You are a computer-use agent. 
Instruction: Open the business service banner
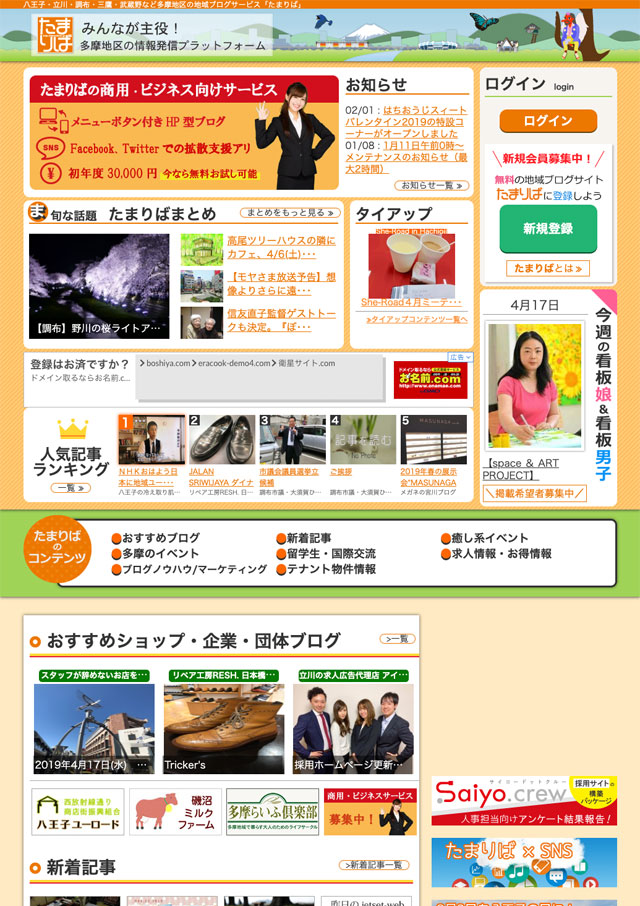point(184,133)
